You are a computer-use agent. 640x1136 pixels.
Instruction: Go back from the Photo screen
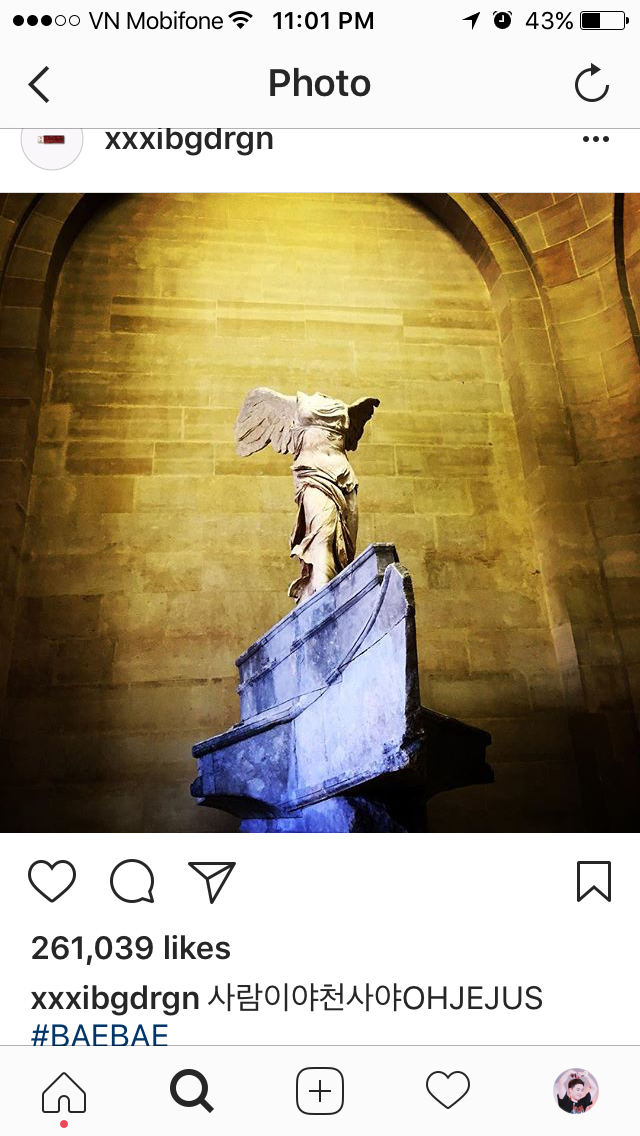(39, 84)
